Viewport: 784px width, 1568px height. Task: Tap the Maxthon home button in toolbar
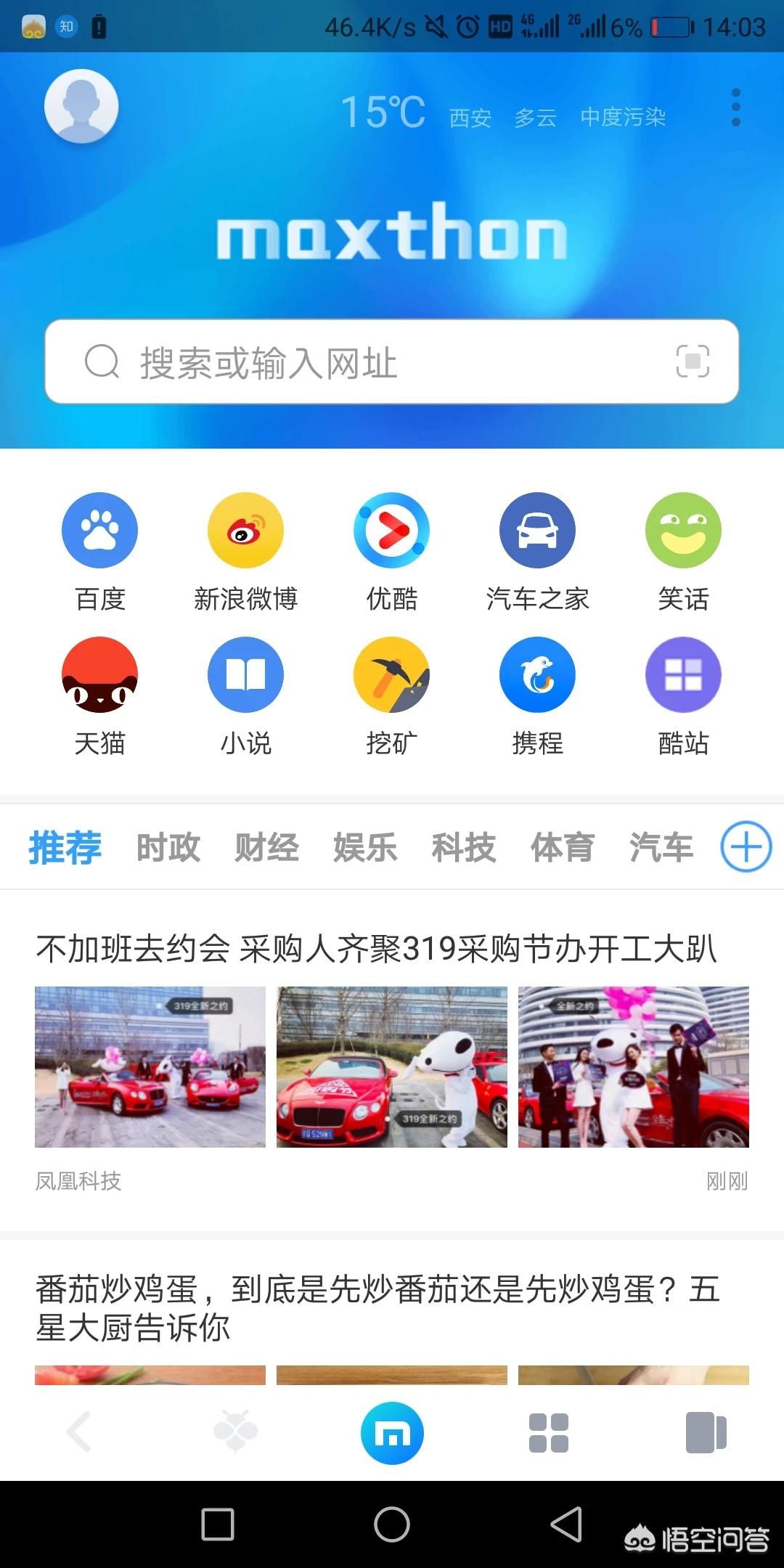[392, 1433]
